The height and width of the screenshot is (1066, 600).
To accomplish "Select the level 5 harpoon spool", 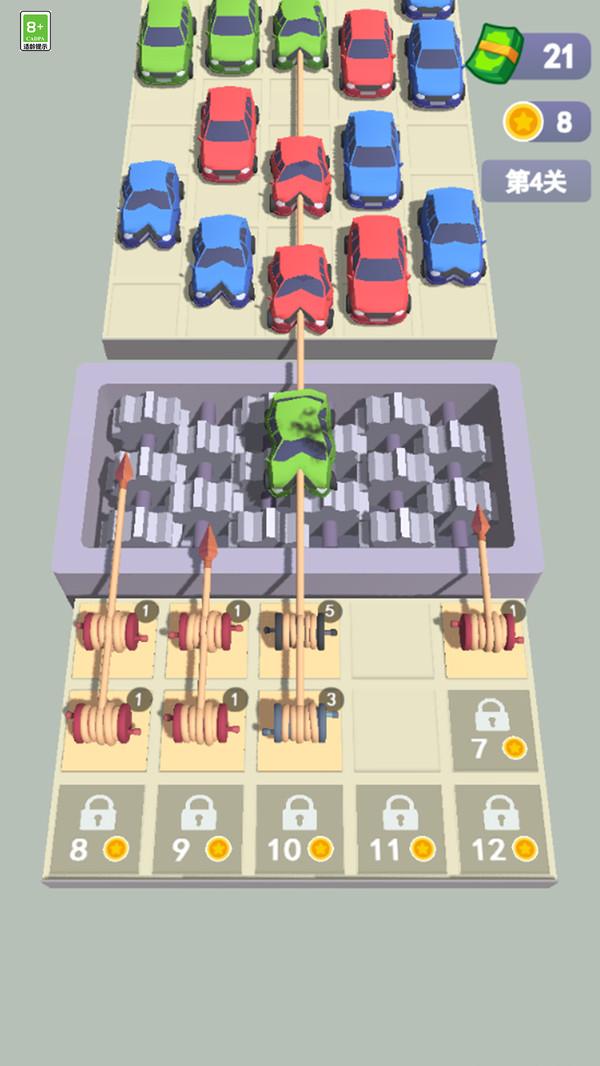I will tap(298, 634).
